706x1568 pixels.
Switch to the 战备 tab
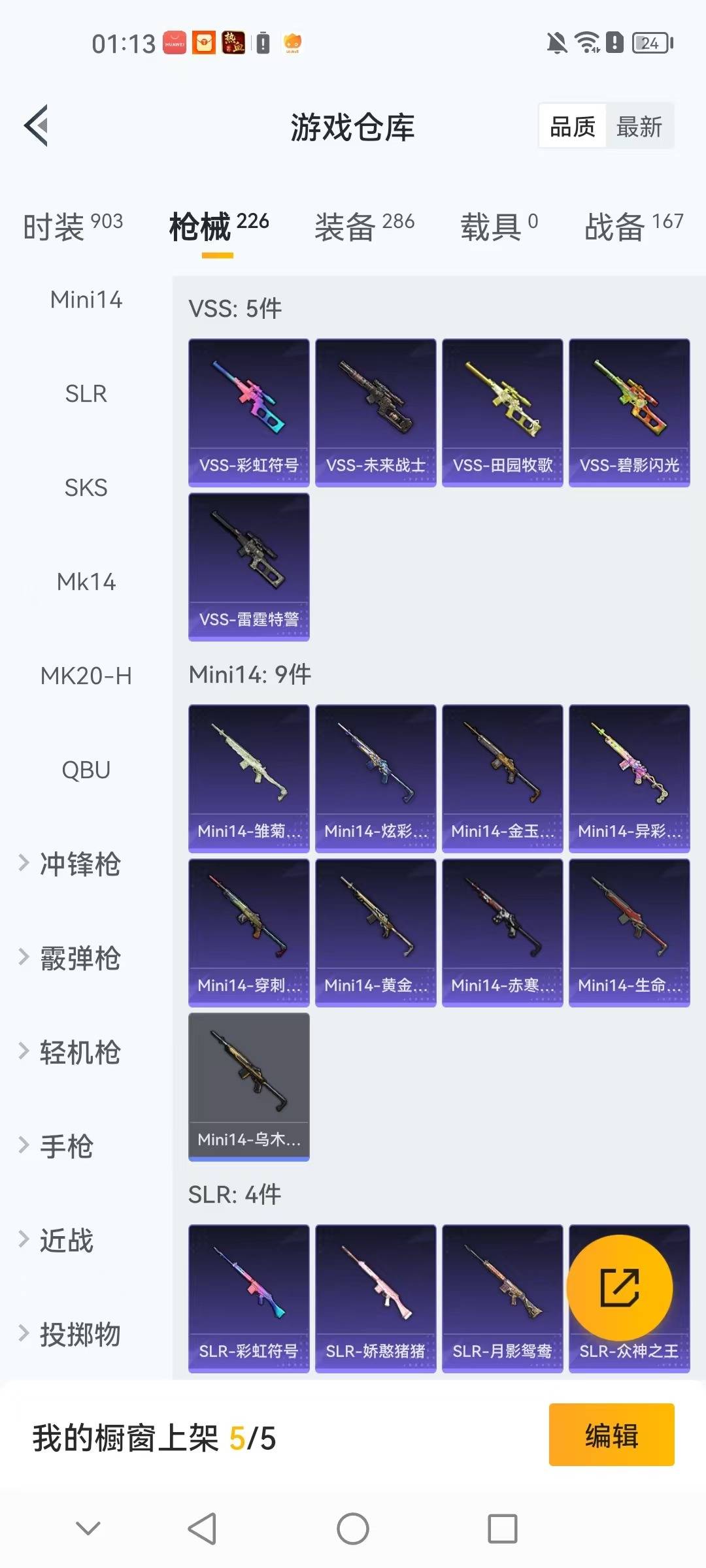click(633, 227)
